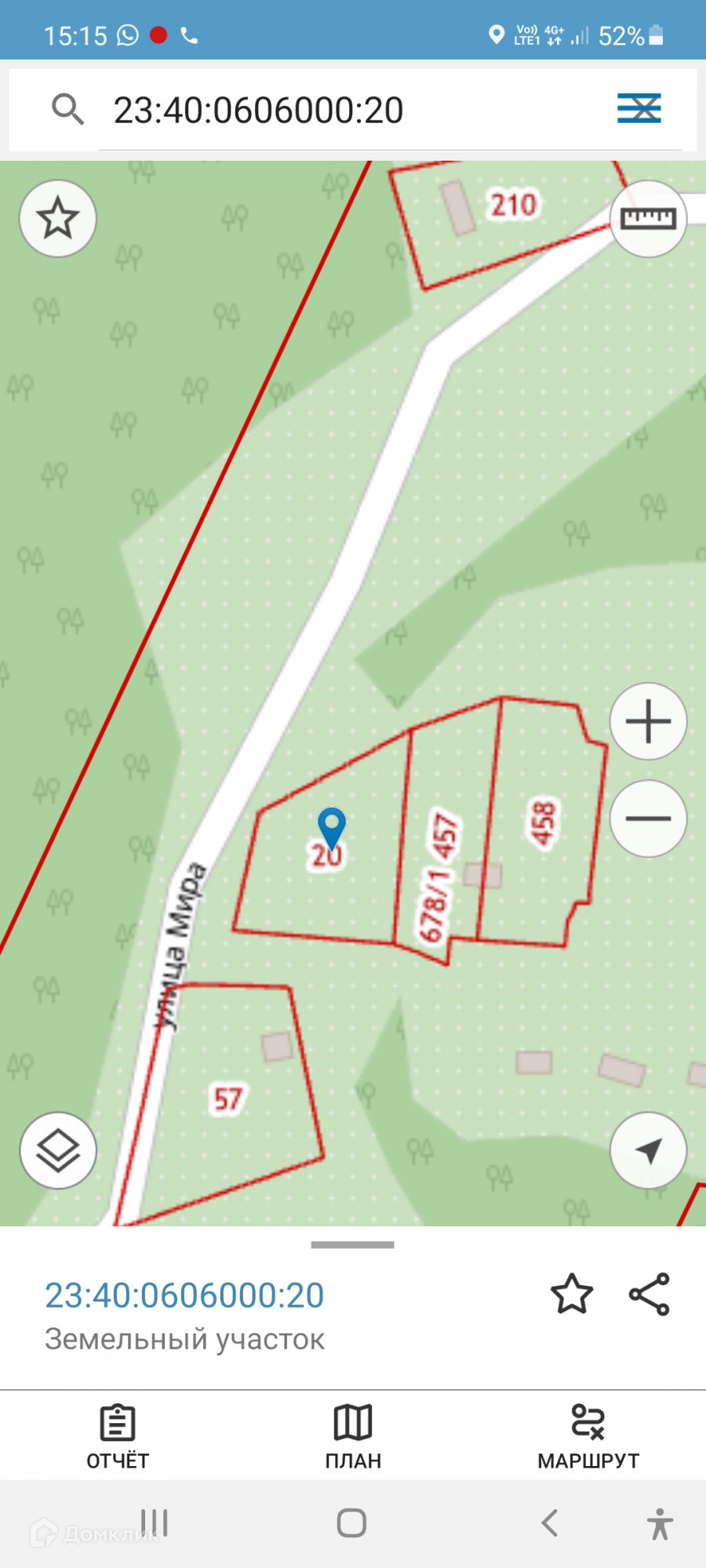Screen dimensions: 706x1568
Task: Clear the search query
Action: click(x=639, y=108)
